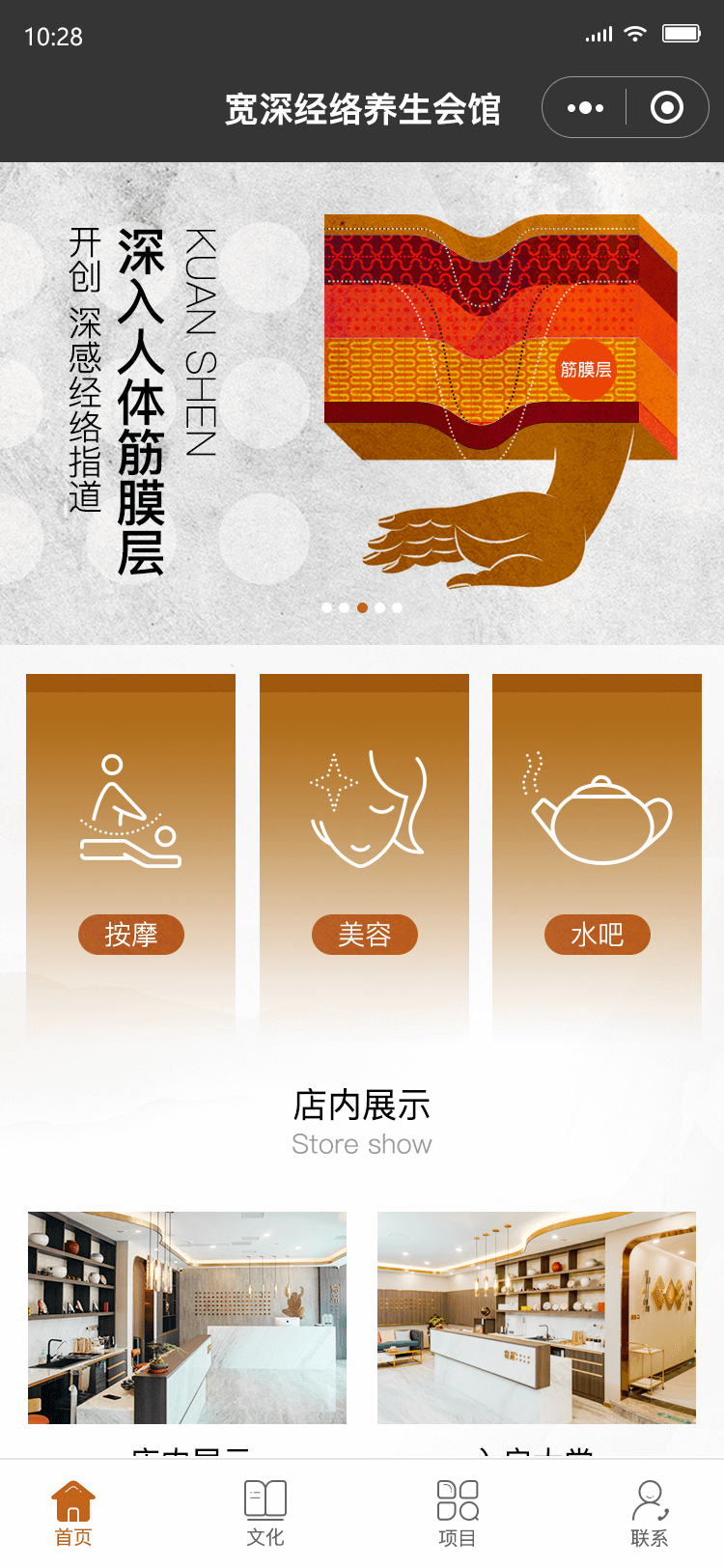View the counter with gold wall decor photo
This screenshot has height=1568, width=724.
point(536,1317)
